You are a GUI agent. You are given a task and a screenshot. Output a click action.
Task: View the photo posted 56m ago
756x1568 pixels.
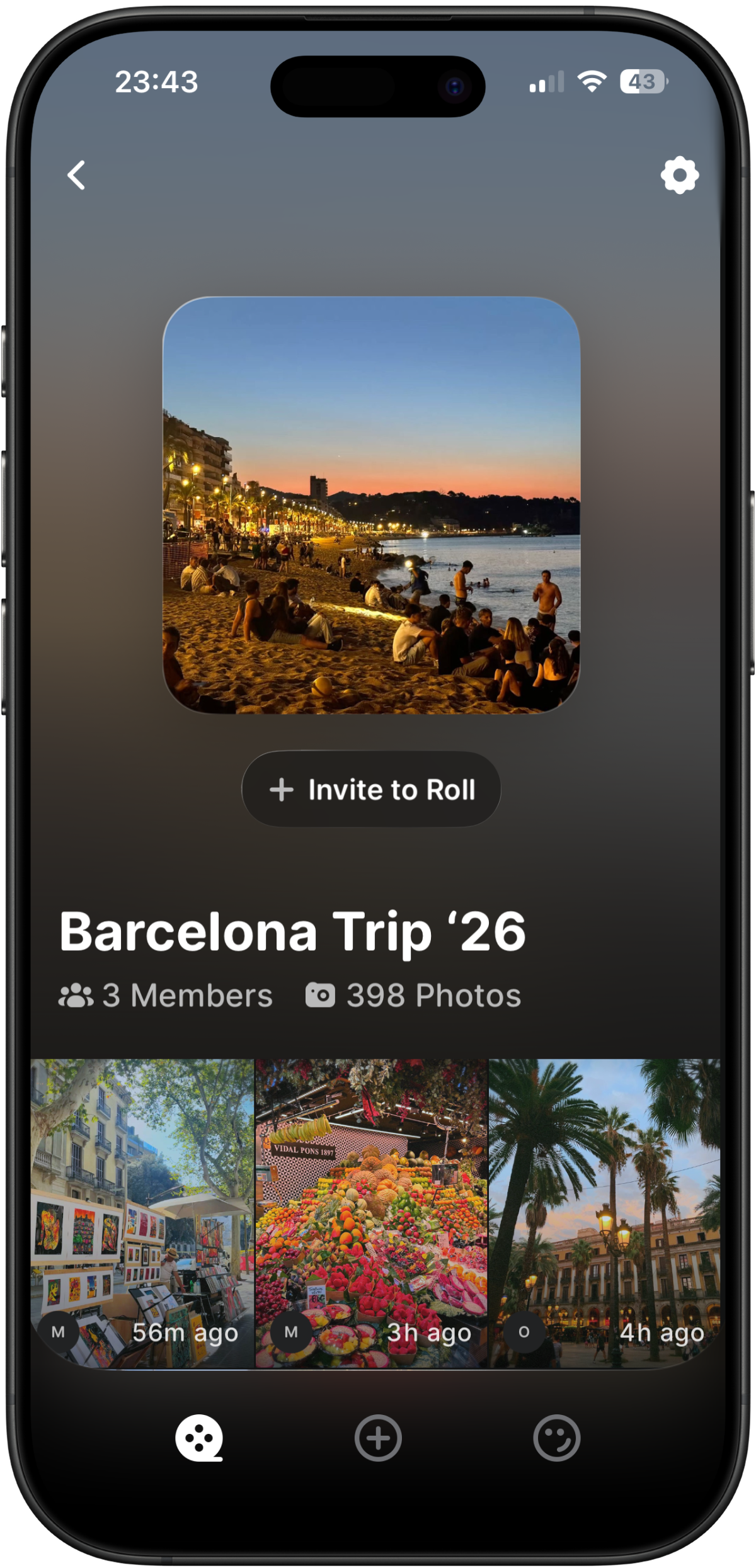point(142,1212)
